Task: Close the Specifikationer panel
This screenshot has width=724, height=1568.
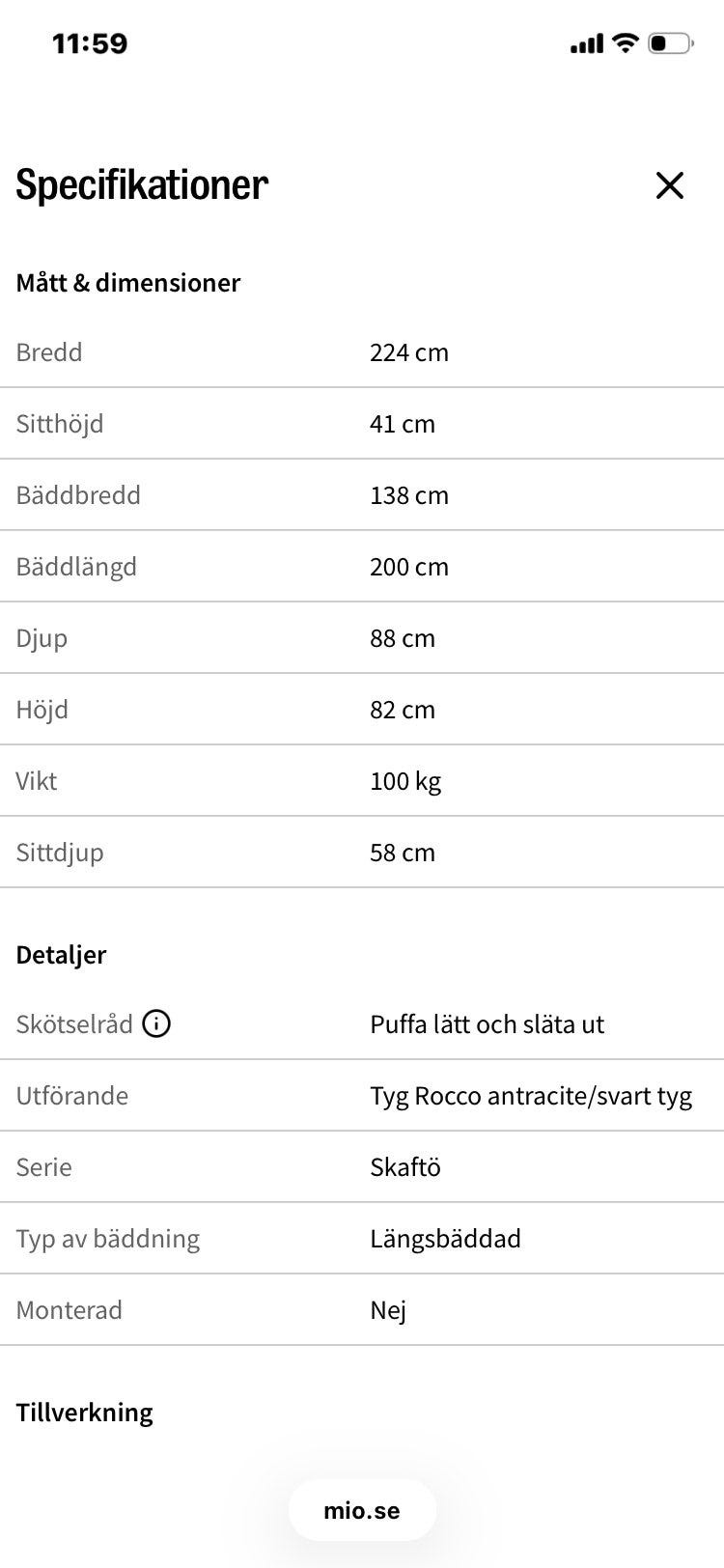Action: [669, 184]
